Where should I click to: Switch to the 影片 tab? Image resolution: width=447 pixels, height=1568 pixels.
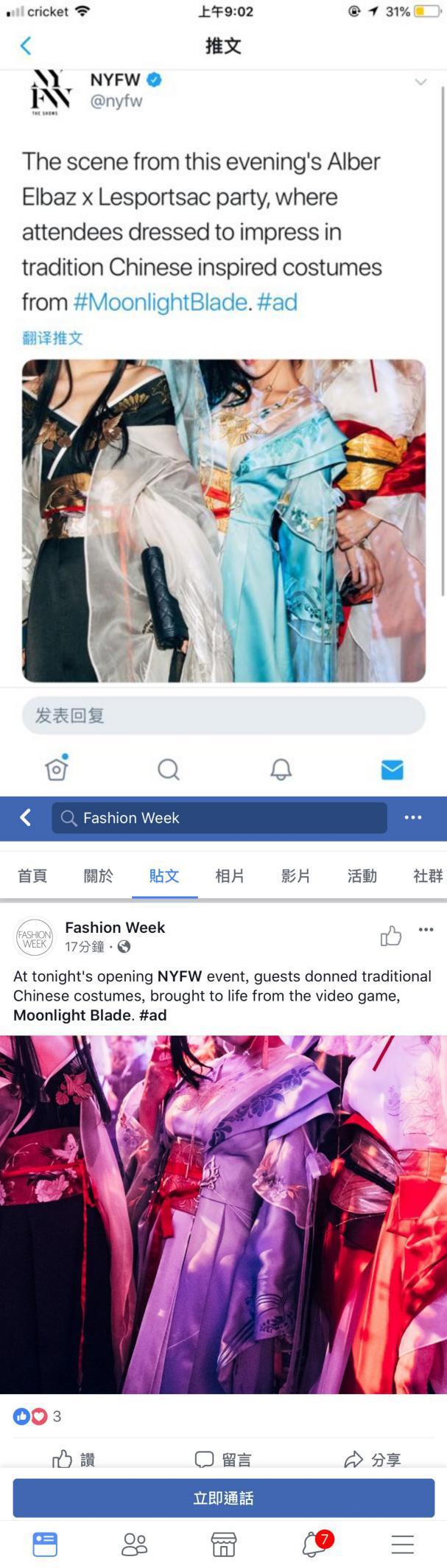(295, 875)
